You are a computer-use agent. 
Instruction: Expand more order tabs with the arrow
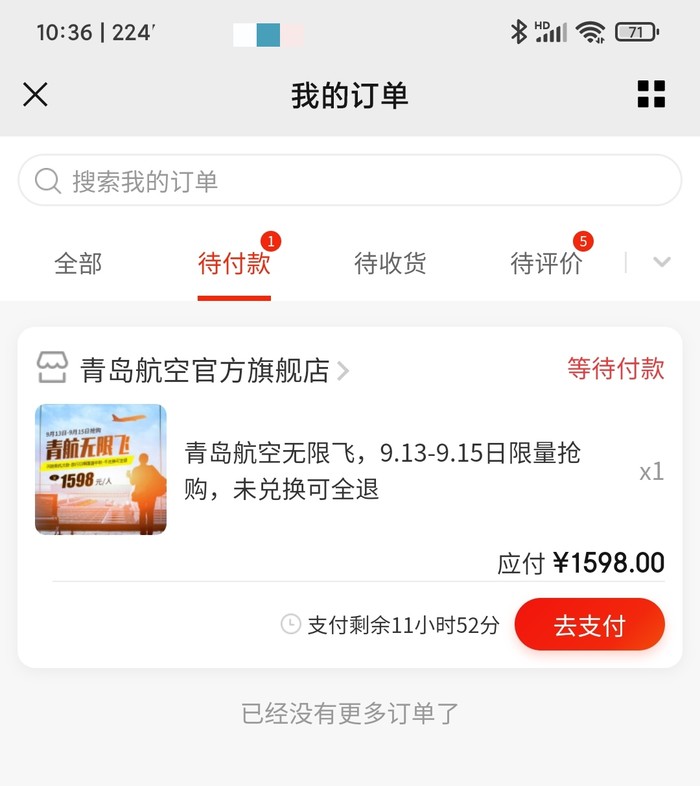click(661, 263)
